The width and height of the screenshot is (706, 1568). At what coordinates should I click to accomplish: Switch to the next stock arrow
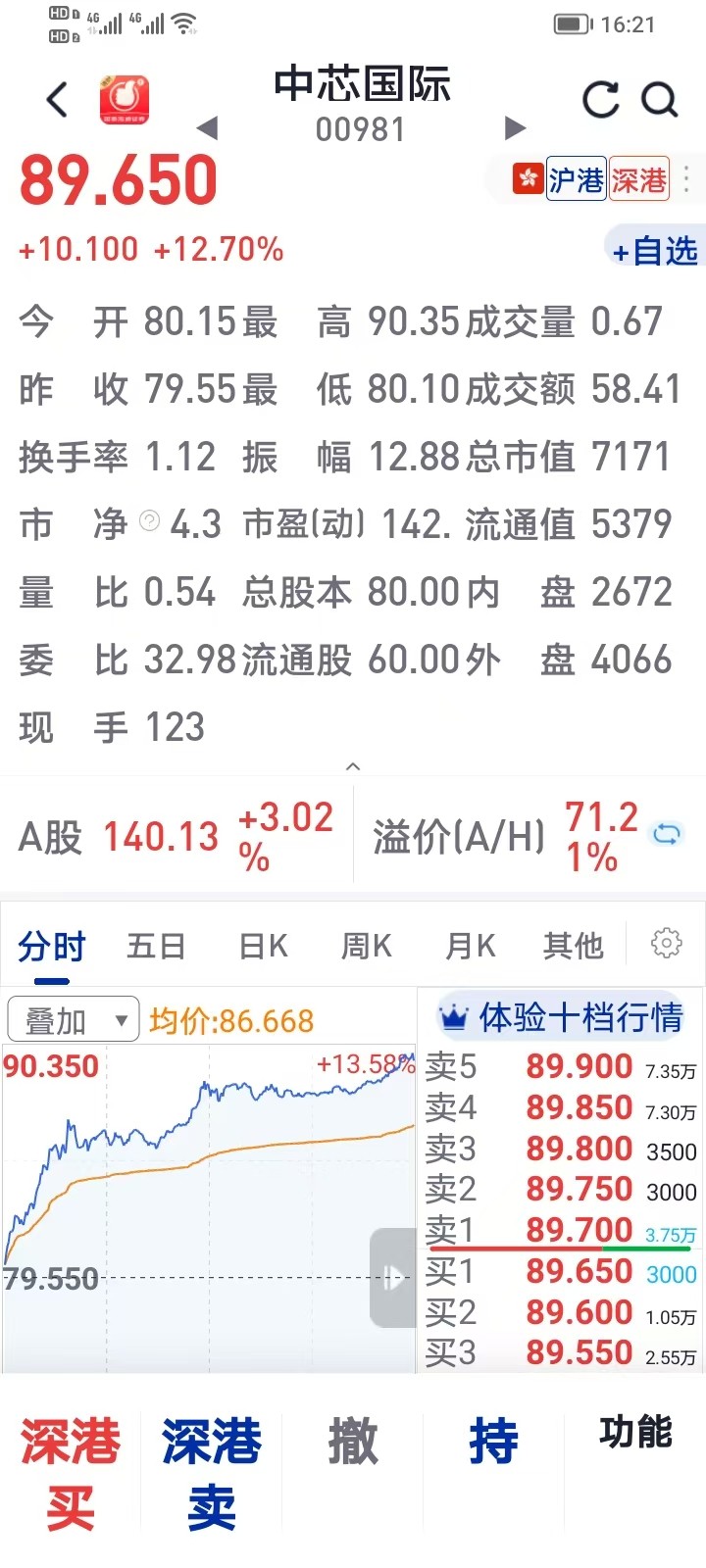pyautogui.click(x=515, y=128)
